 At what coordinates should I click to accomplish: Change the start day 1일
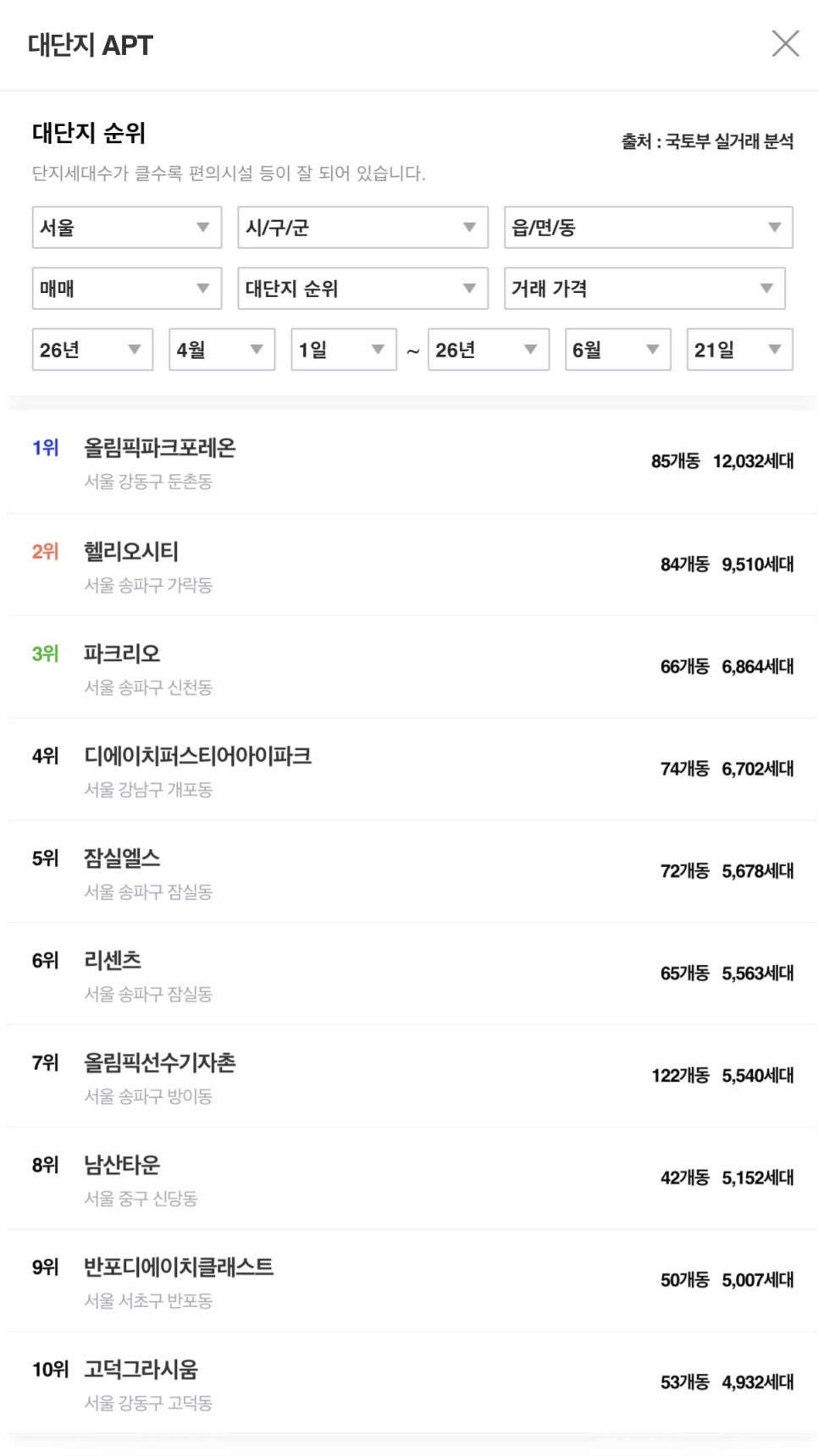click(x=344, y=350)
